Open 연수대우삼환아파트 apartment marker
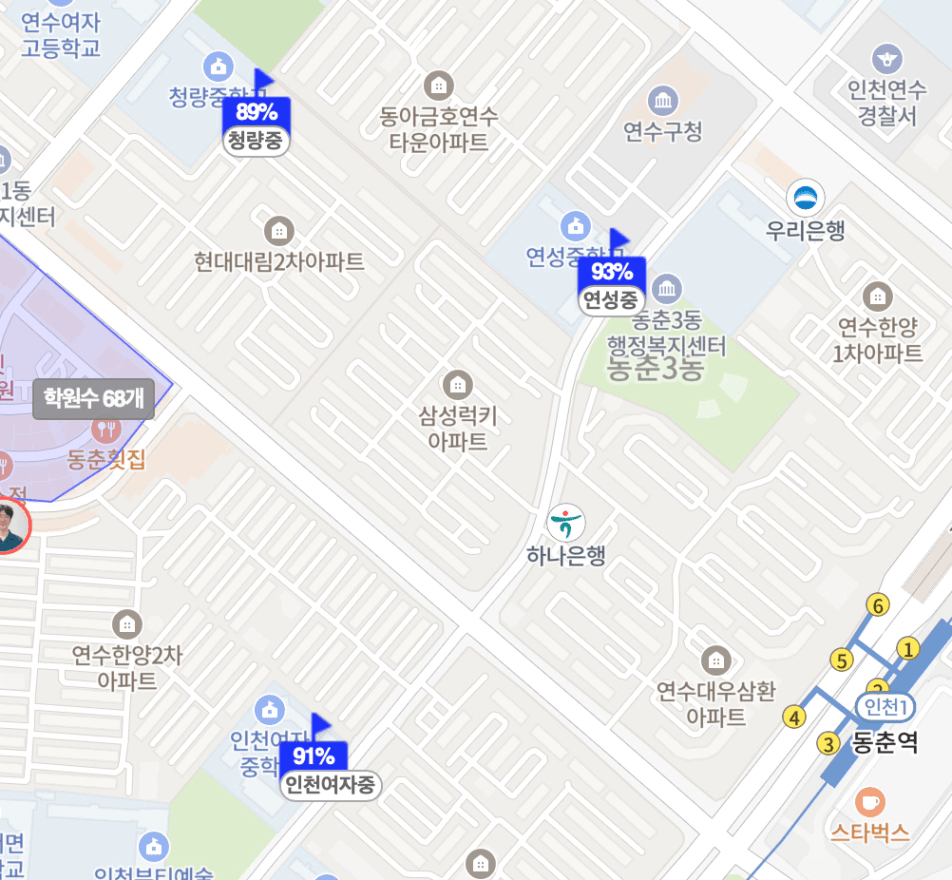The height and width of the screenshot is (880, 952). tap(716, 660)
